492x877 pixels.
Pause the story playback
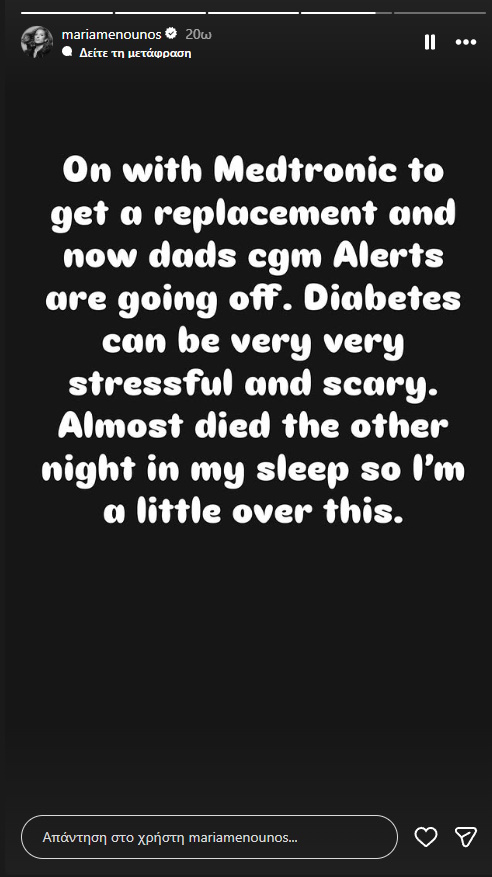[x=429, y=42]
